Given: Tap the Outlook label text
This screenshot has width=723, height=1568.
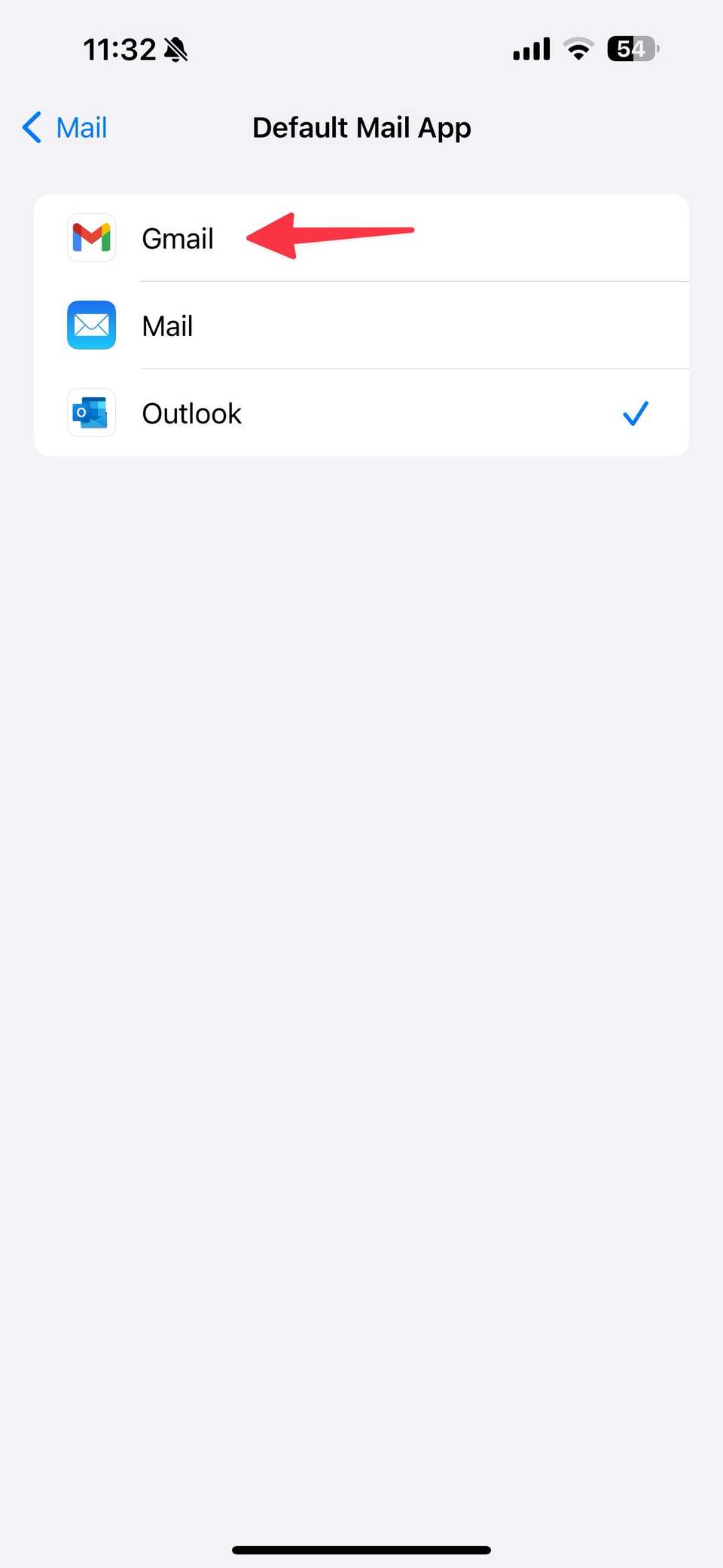Looking at the screenshot, I should 191,413.
